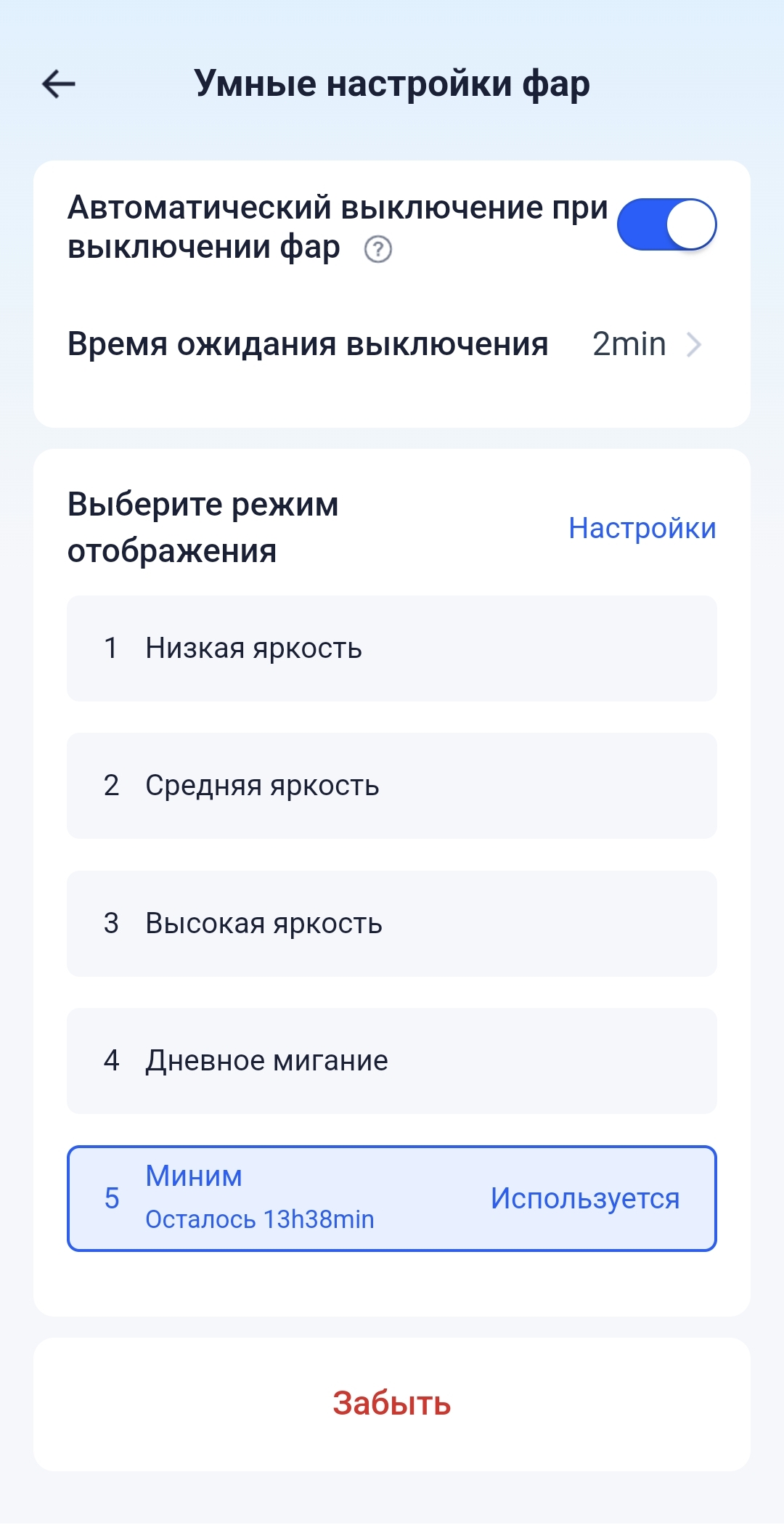The height and width of the screenshot is (1525, 784).
Task: Open Время ожидания выключения setting
Action: coord(392,344)
